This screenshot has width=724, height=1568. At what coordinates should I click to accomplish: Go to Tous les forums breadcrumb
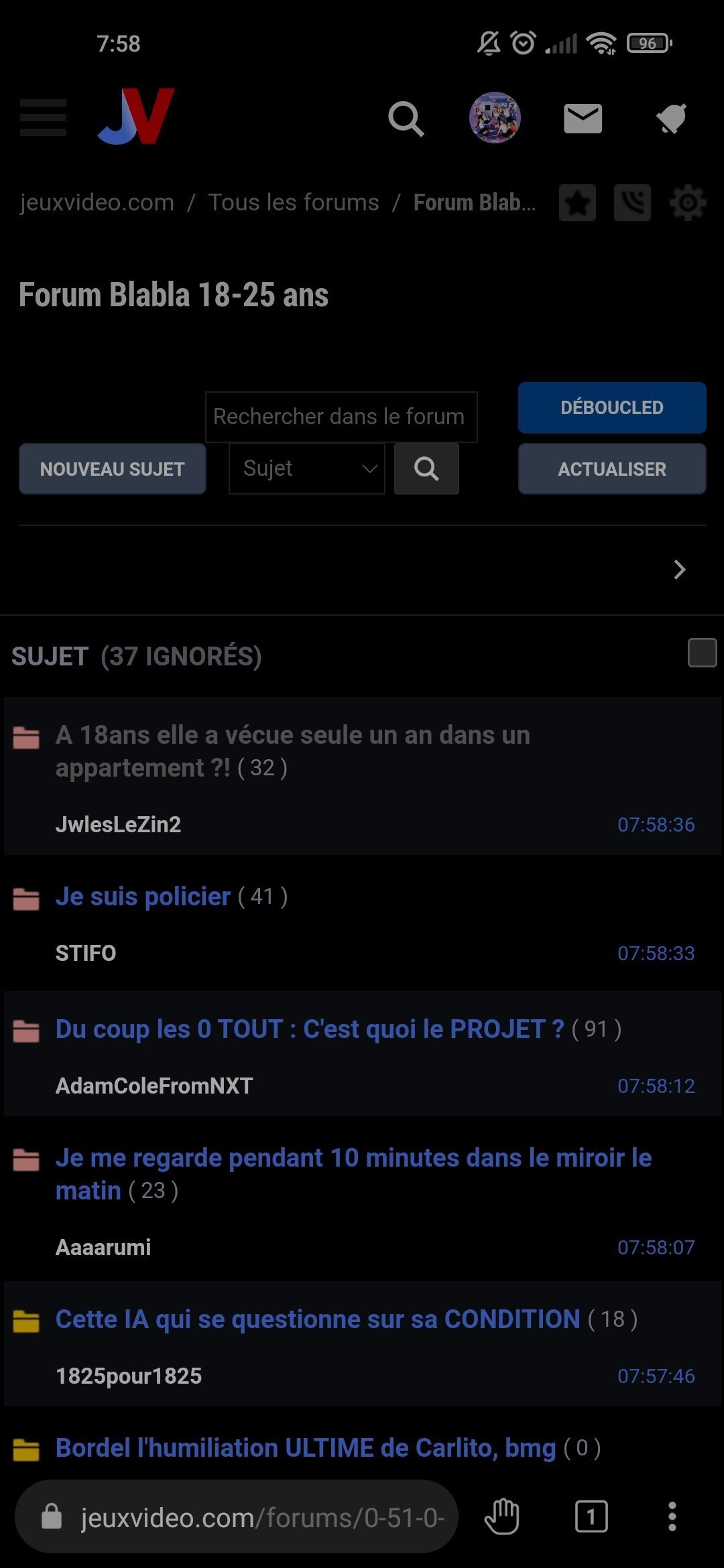coord(294,202)
